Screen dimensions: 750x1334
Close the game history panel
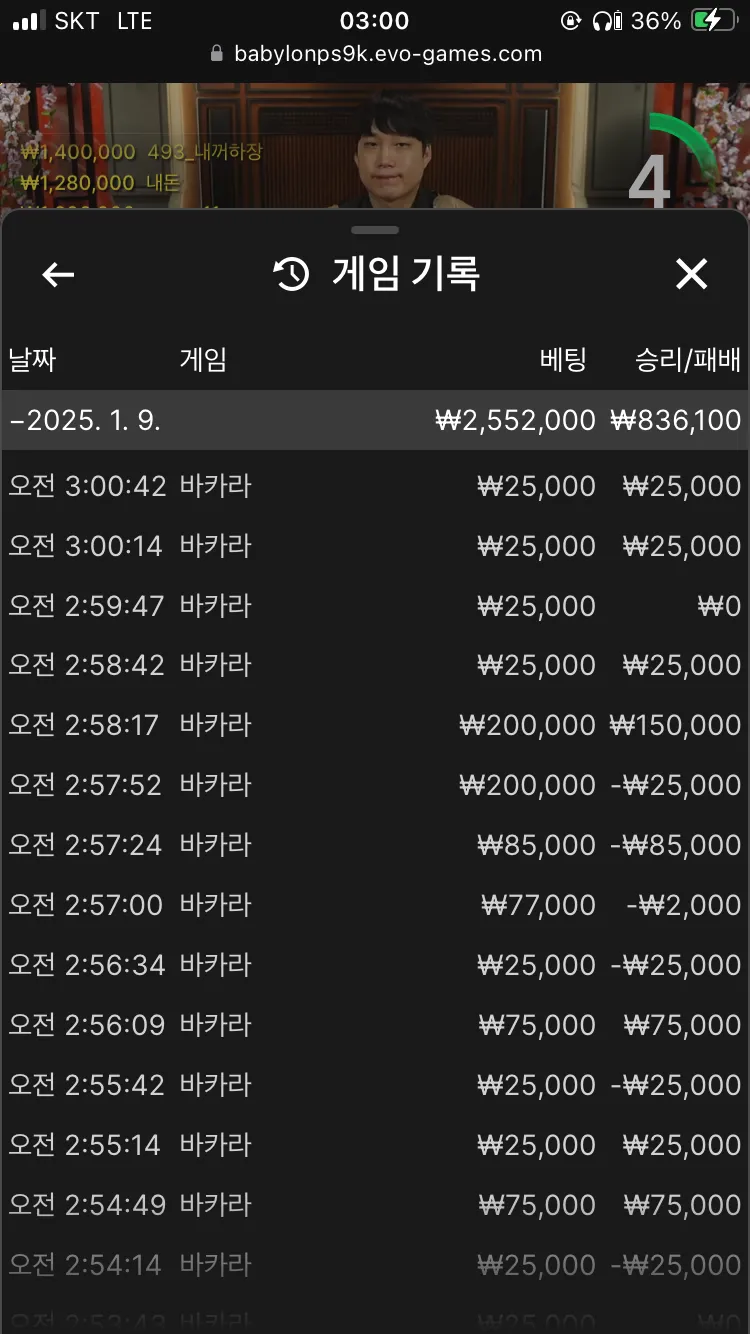coord(691,274)
